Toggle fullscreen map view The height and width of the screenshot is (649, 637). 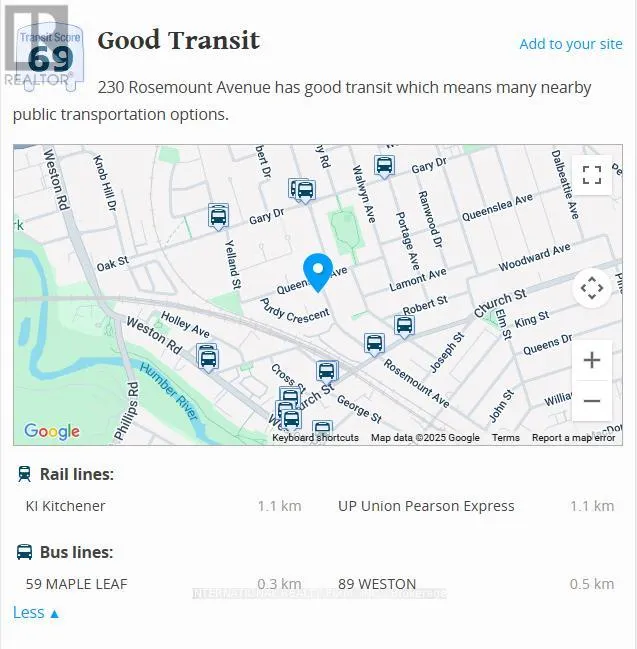(592, 176)
